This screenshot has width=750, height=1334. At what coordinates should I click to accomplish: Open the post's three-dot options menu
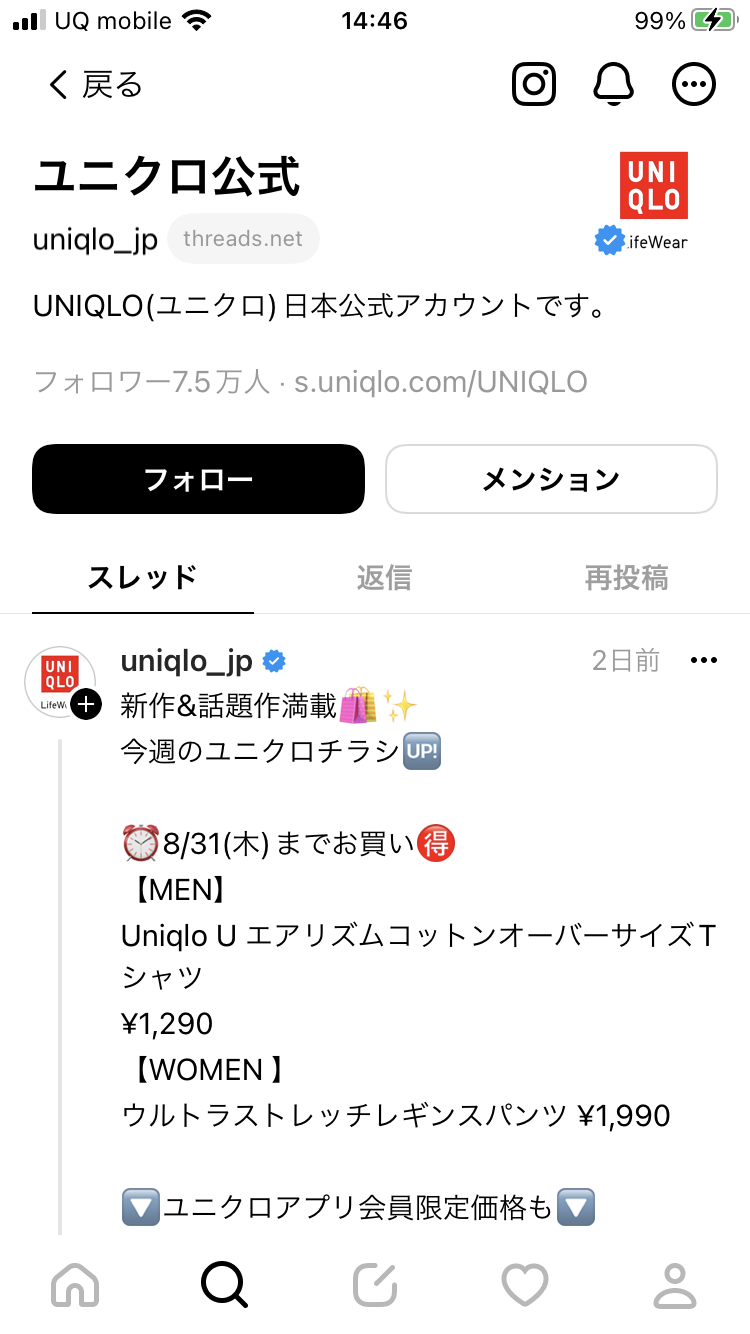704,660
